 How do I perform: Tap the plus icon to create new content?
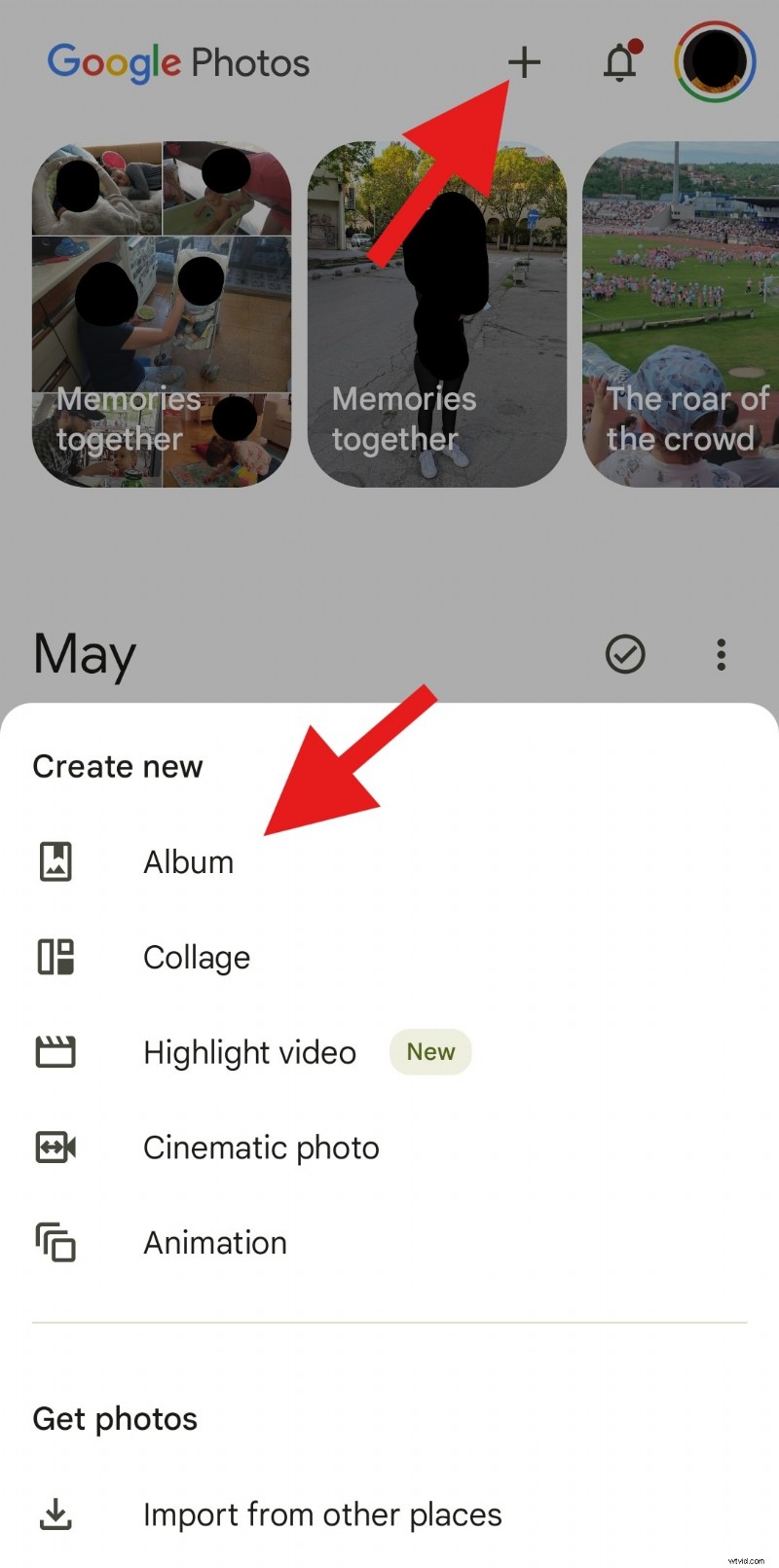click(x=525, y=61)
